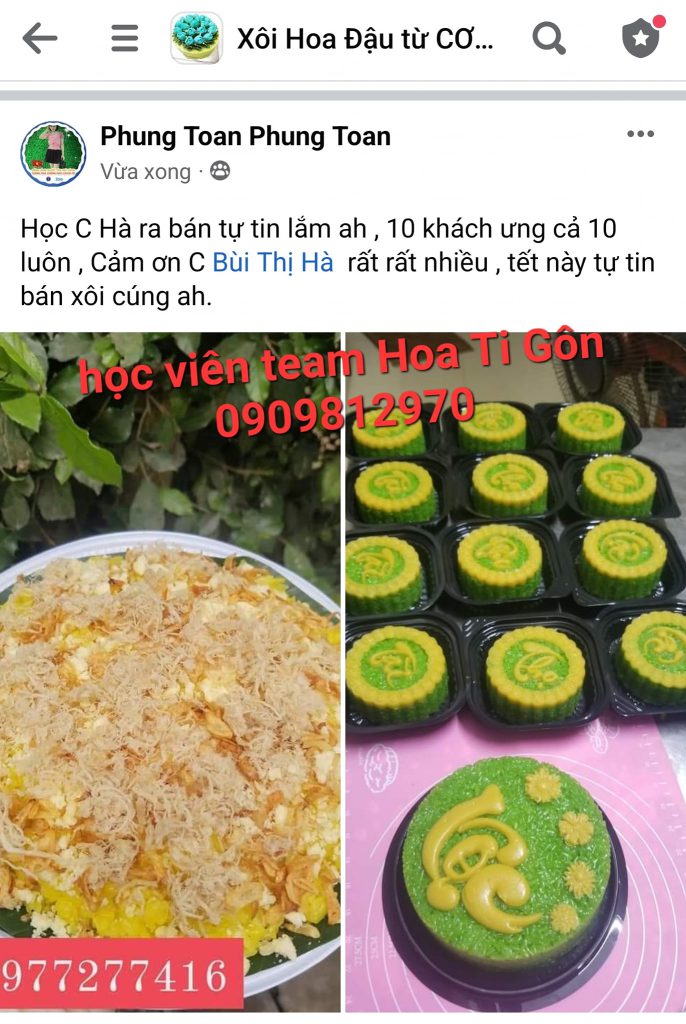View Phung Toan's profile picture

pos(53,154)
